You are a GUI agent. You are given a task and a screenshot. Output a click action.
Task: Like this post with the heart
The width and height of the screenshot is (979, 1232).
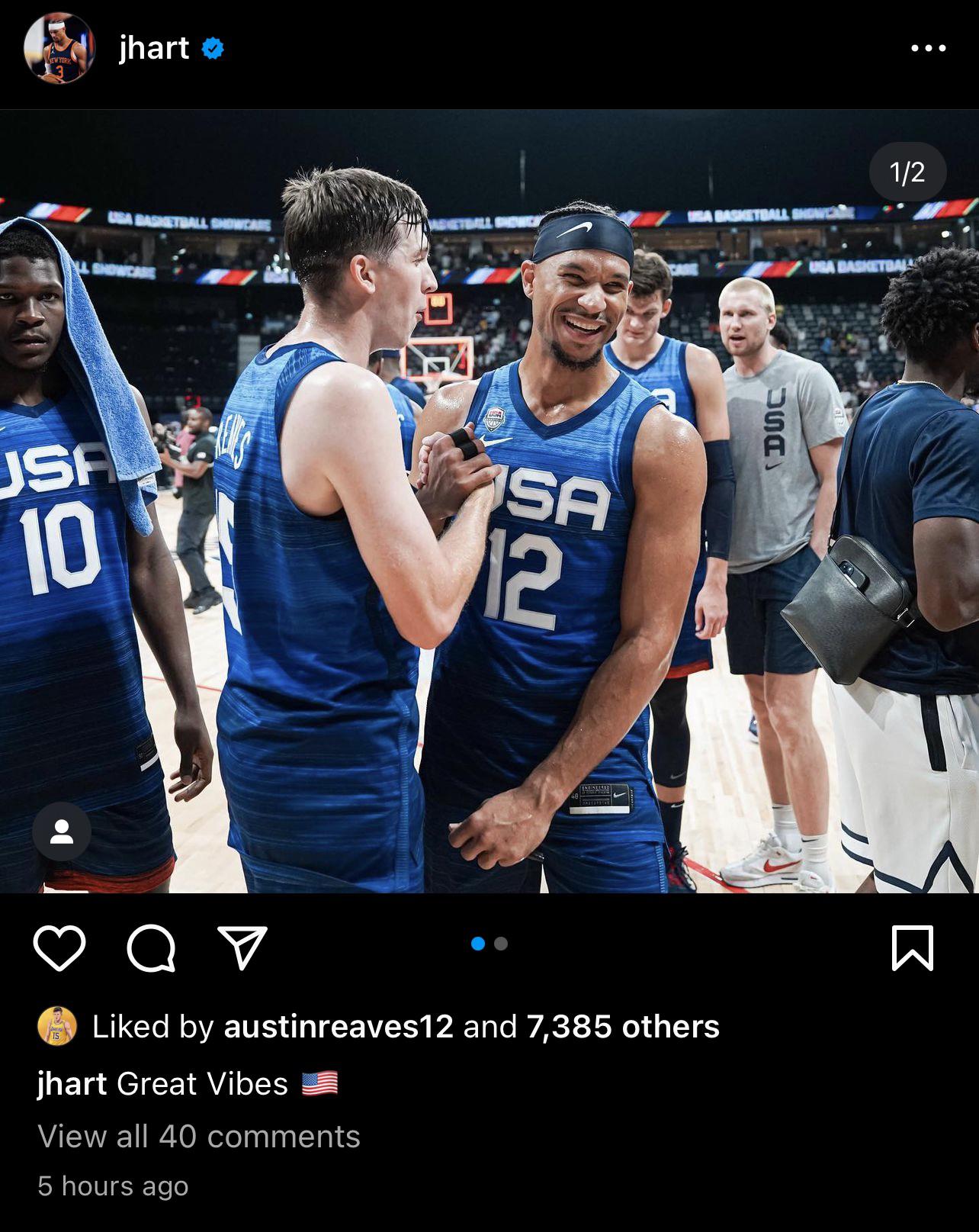[x=59, y=947]
